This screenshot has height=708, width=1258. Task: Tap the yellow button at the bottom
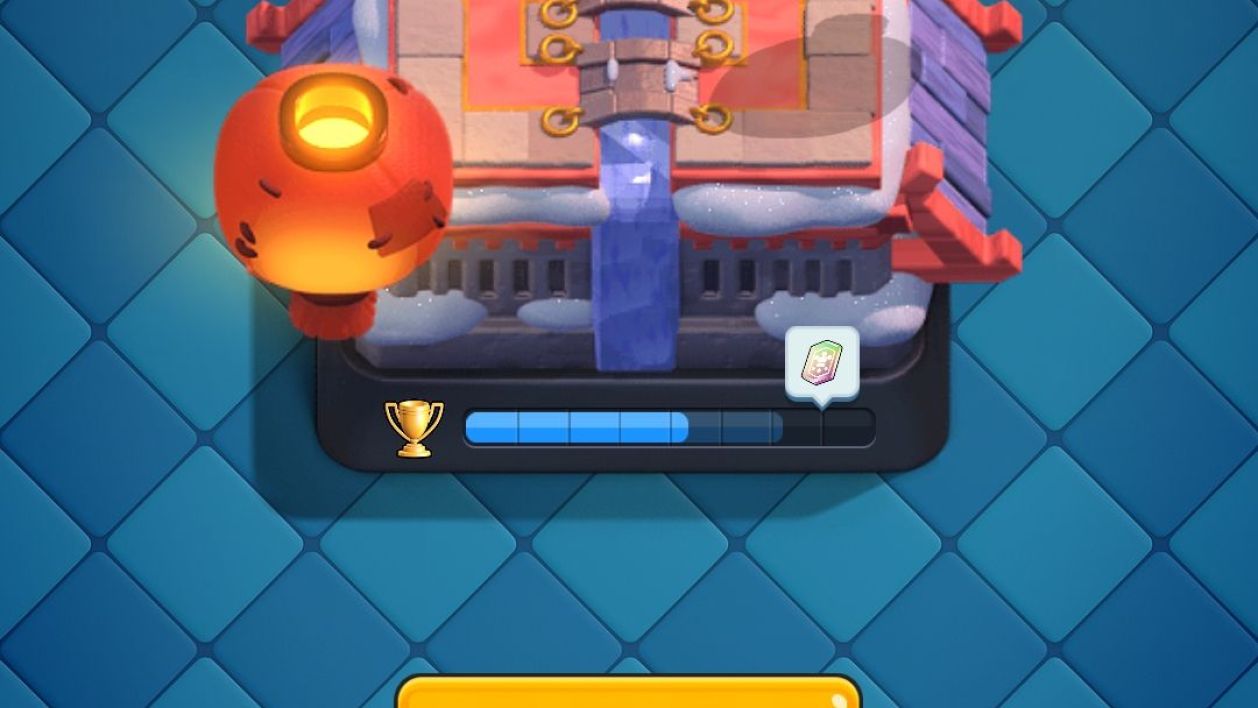628,693
